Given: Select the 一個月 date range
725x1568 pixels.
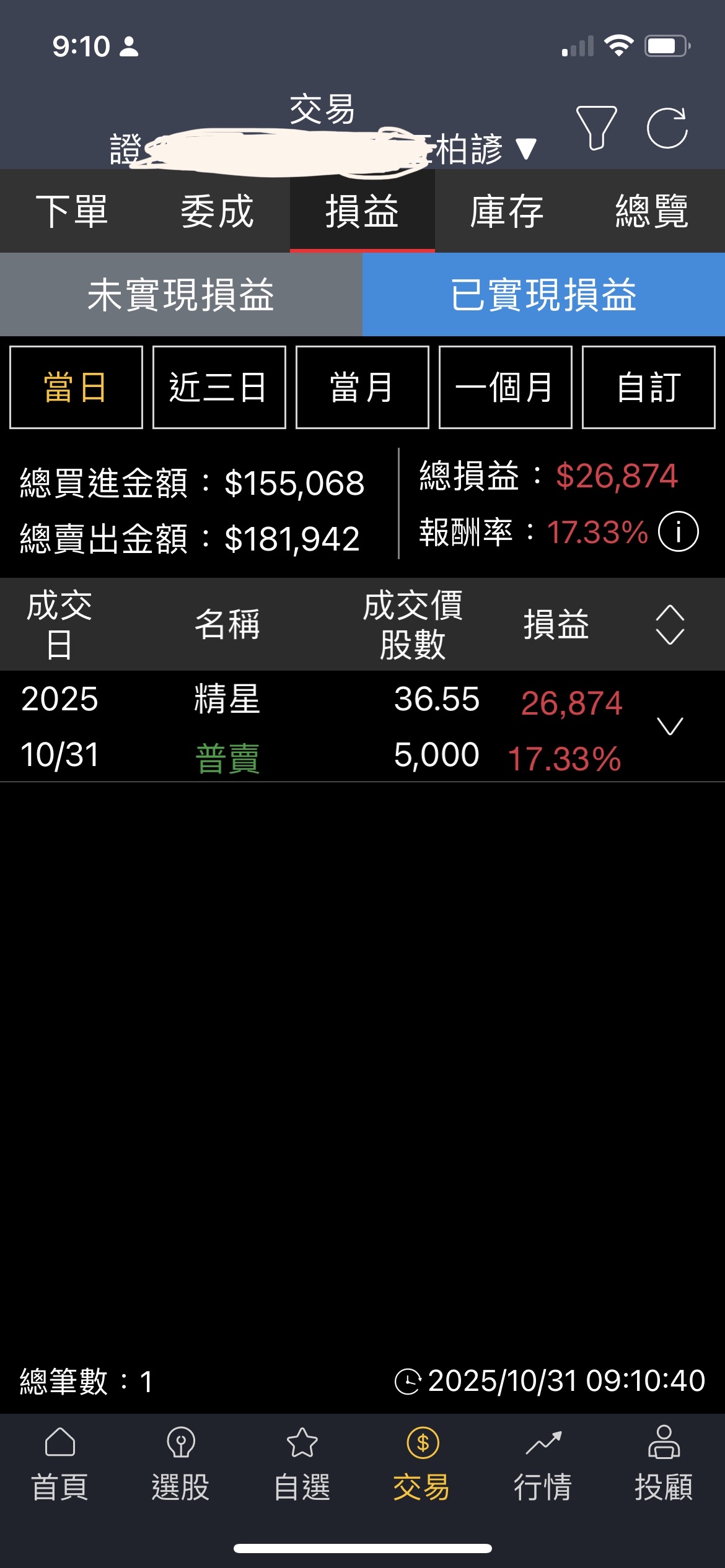Looking at the screenshot, I should (x=505, y=388).
